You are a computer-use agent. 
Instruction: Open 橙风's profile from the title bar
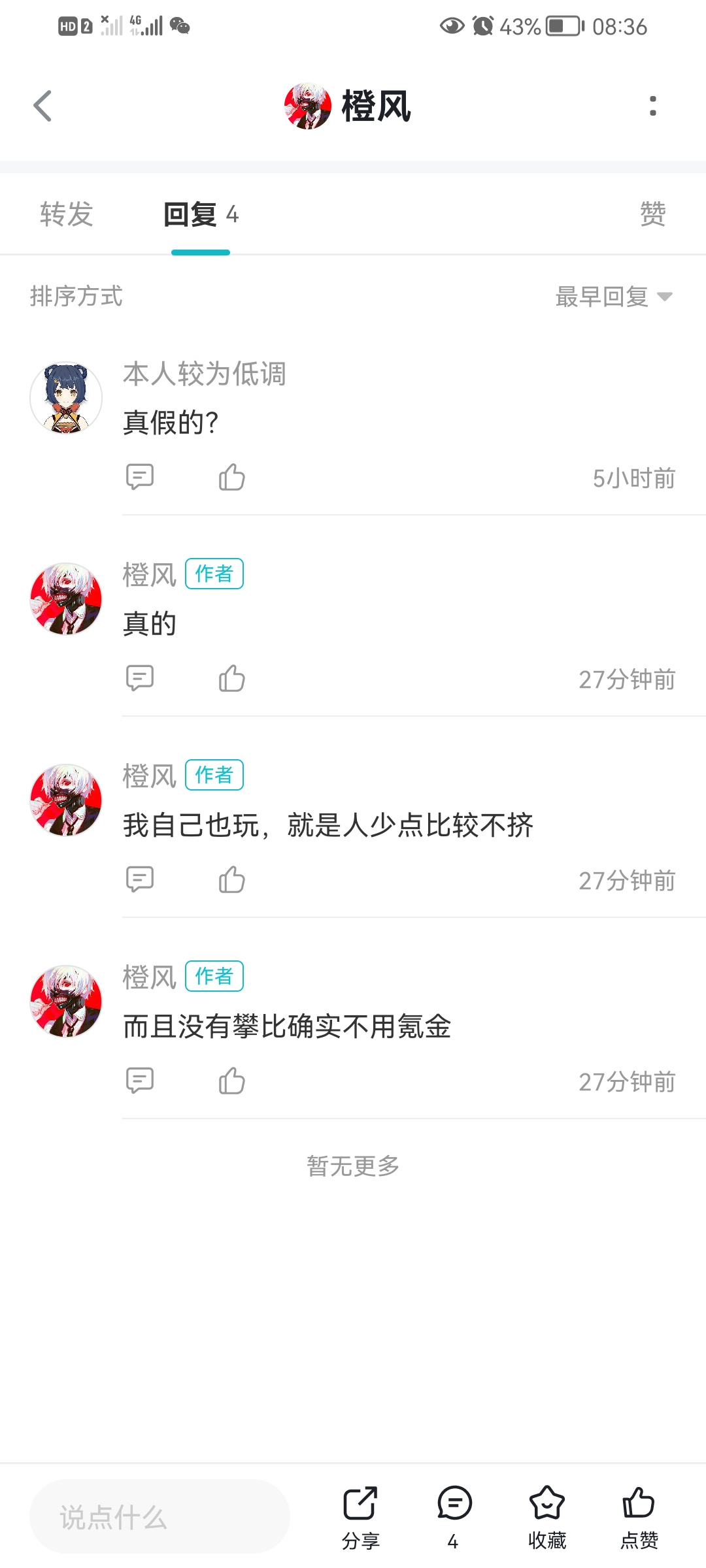point(348,106)
